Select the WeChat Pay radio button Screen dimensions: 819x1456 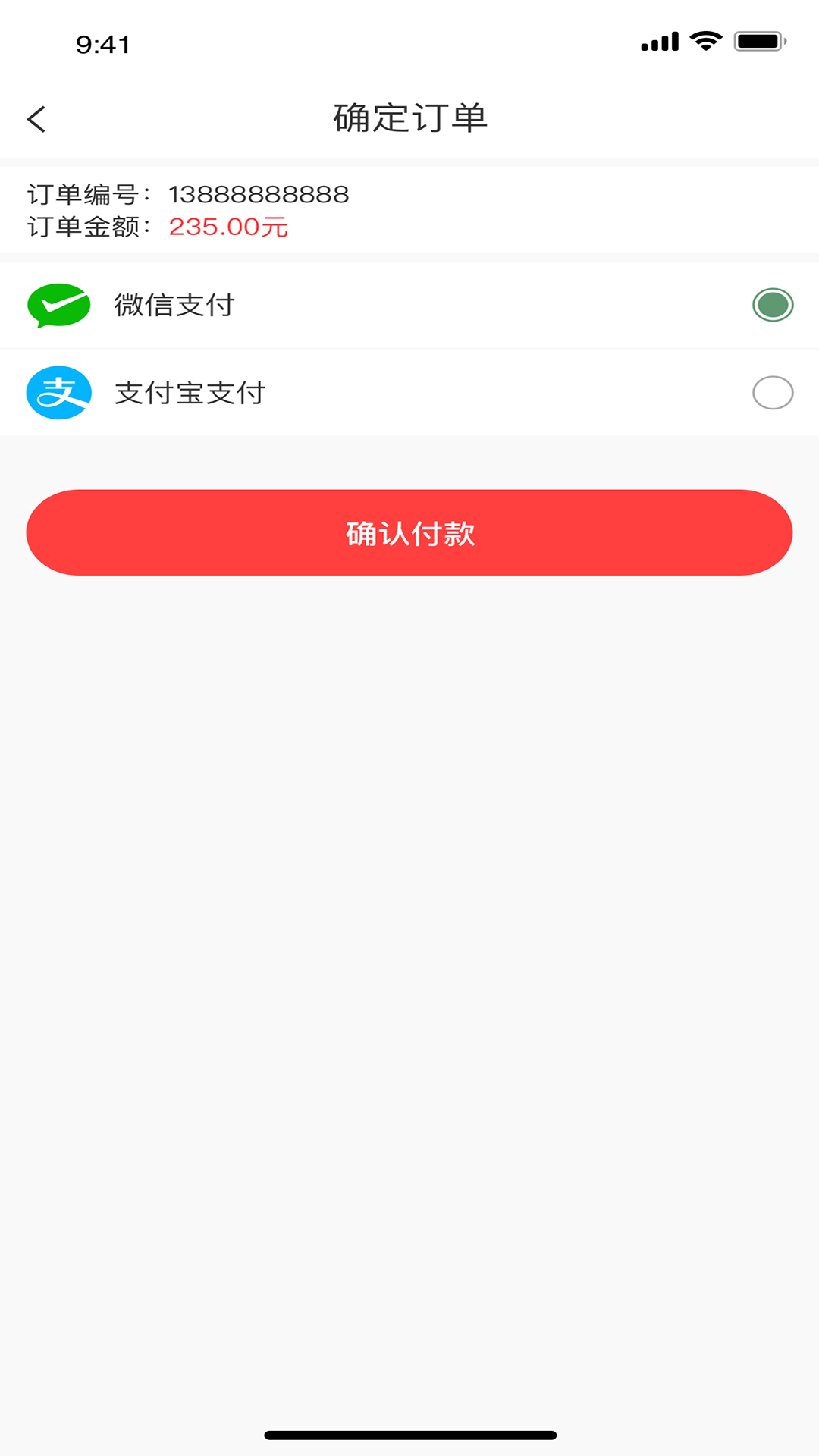(x=772, y=305)
